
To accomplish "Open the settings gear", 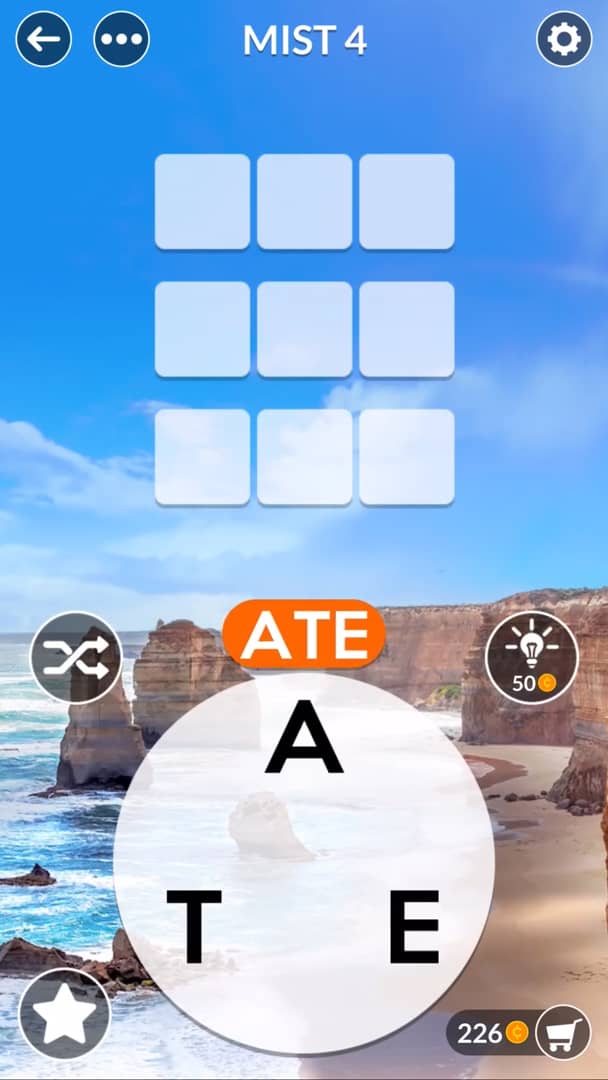I will point(564,39).
